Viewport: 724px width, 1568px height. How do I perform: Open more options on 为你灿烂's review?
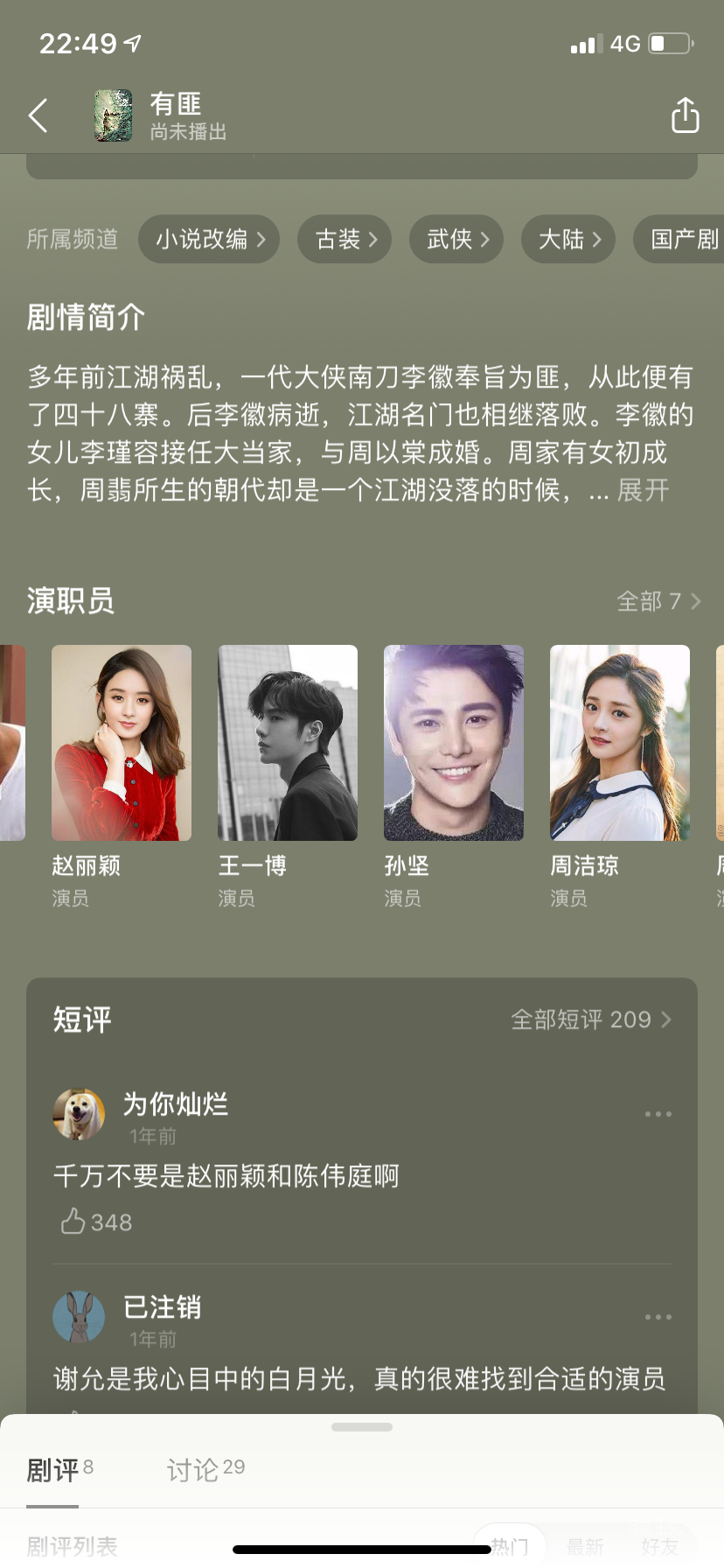coord(658,1114)
